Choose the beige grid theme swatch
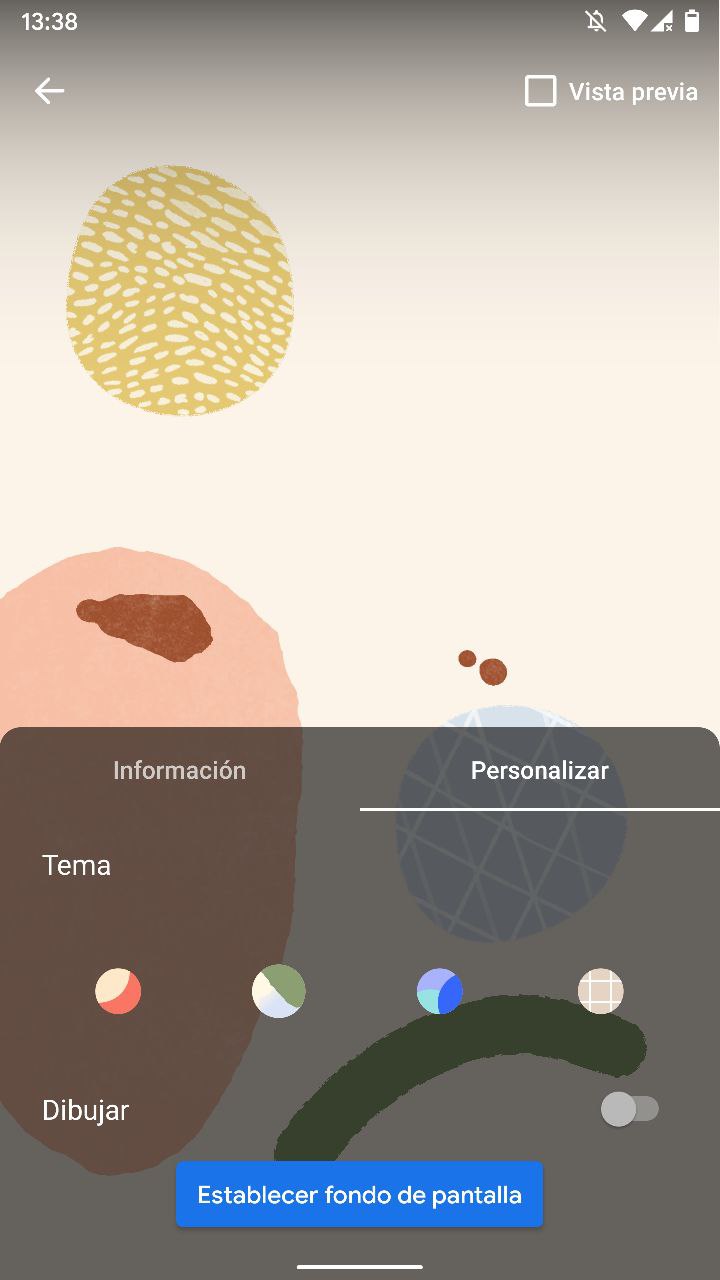720x1280 pixels. point(601,991)
